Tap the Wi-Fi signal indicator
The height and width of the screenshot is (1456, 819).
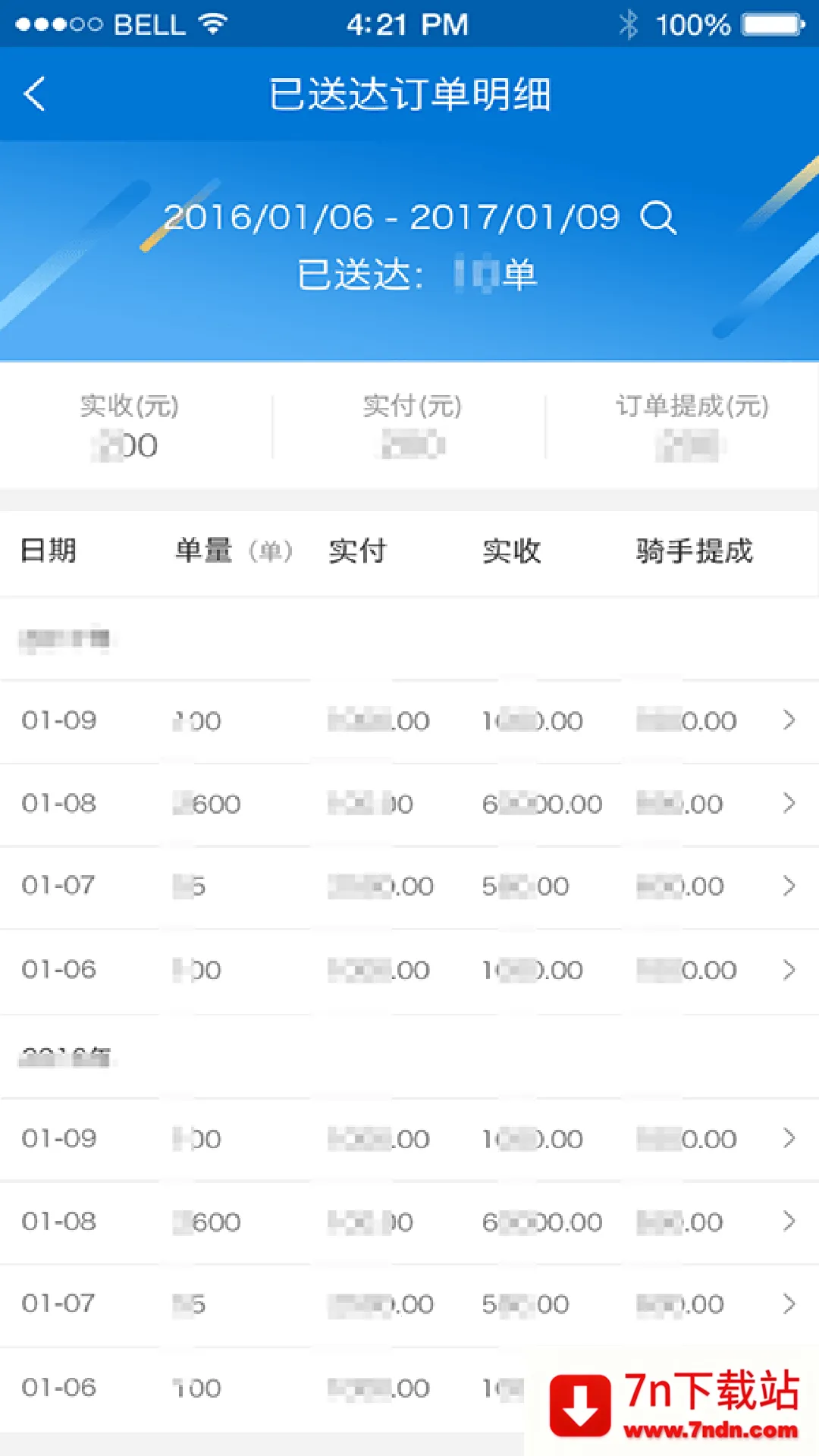pyautogui.click(x=213, y=23)
